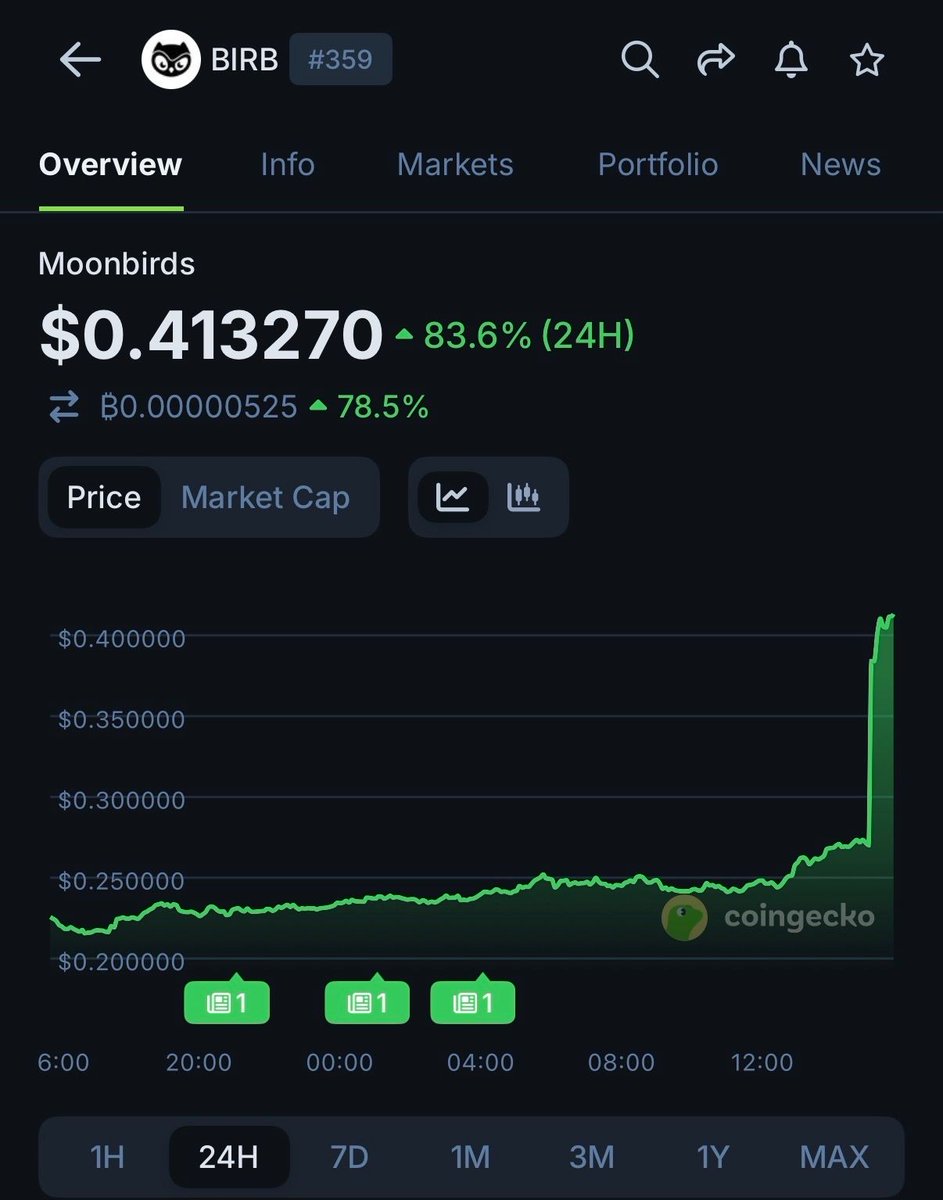Open the Markets tab
The image size is (943, 1200).
point(455,164)
